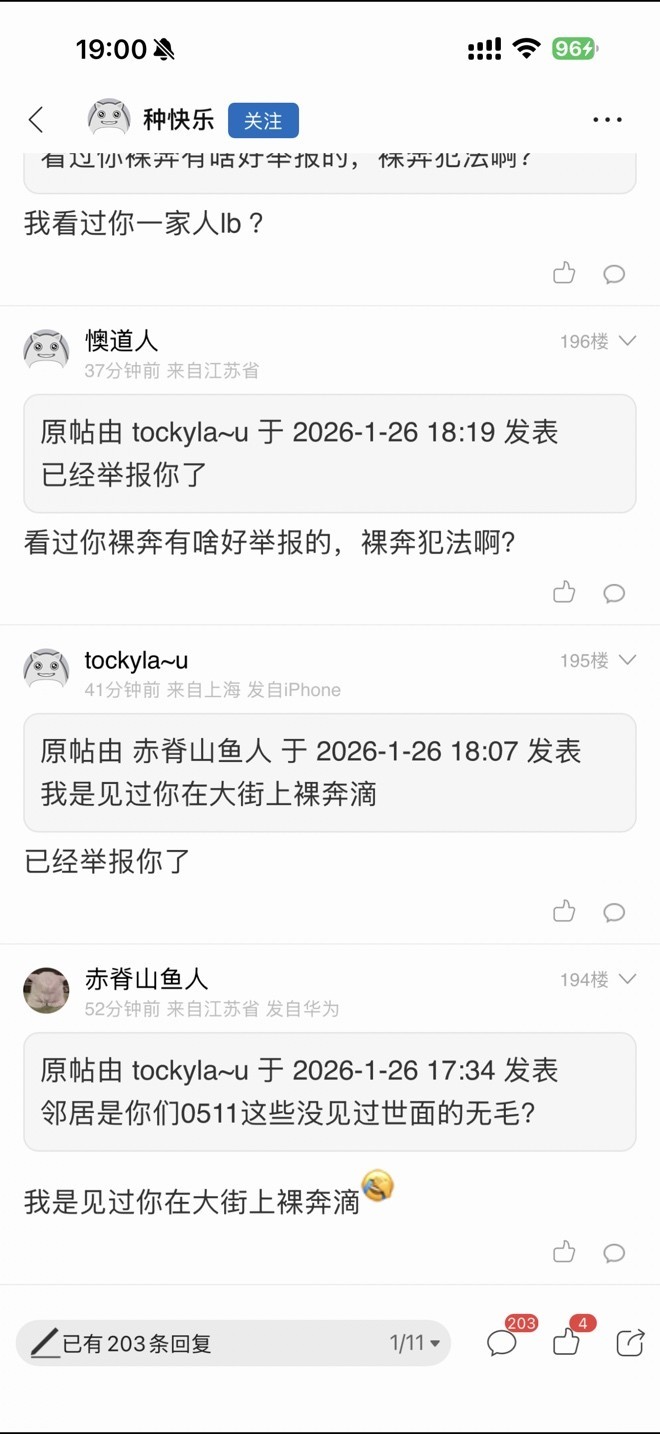Image resolution: width=660 pixels, height=1434 pixels.
Task: Open 懊道人's profile avatar
Action: (46, 351)
